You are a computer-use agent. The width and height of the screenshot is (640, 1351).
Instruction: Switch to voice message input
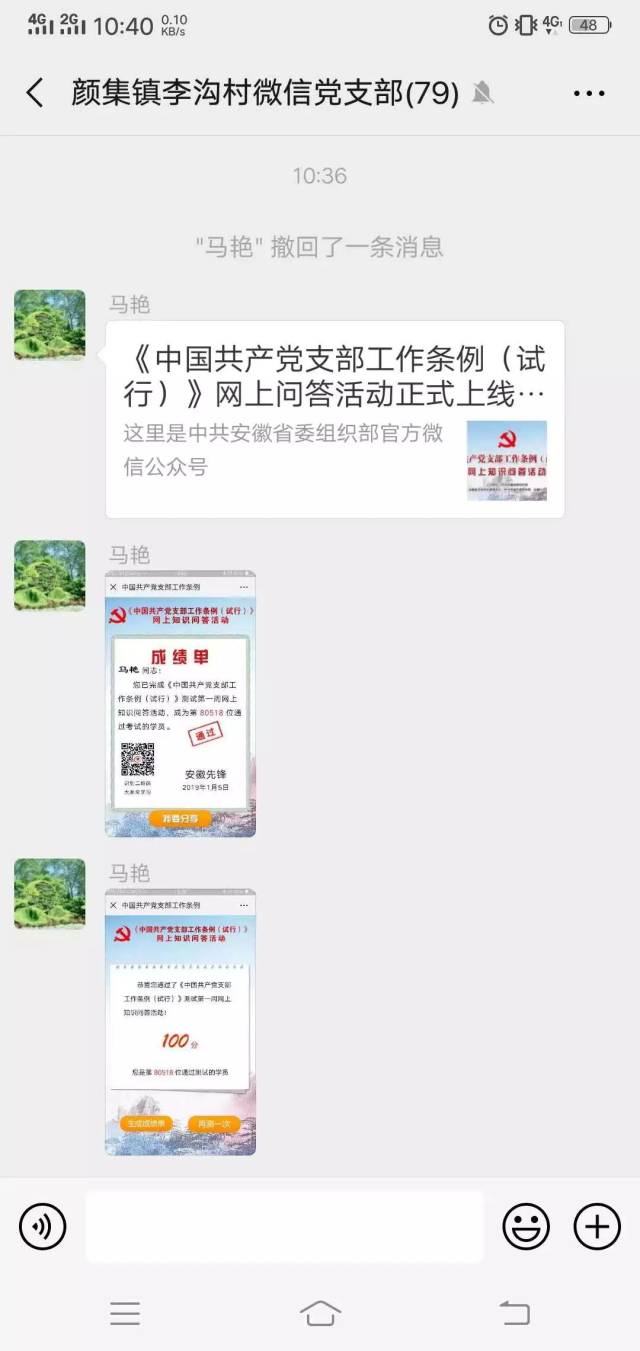click(x=43, y=1226)
